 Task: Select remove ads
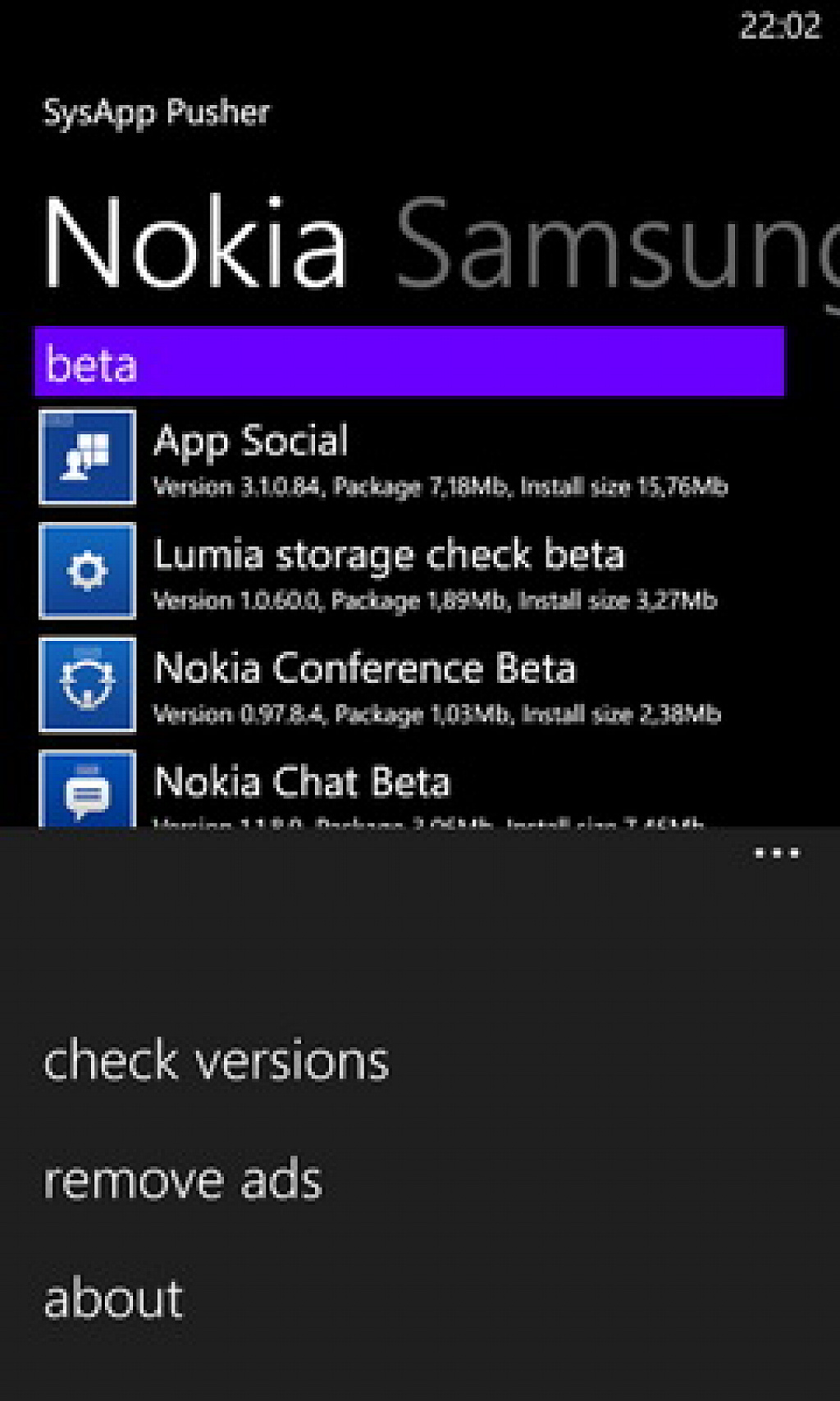183,1180
